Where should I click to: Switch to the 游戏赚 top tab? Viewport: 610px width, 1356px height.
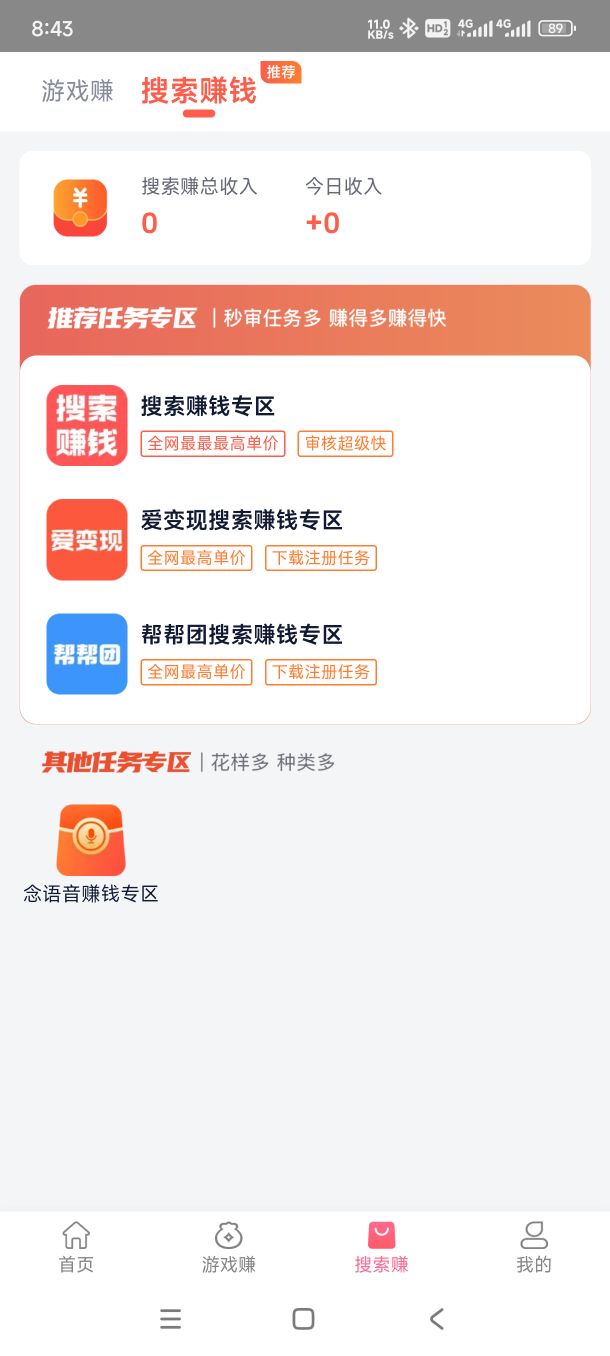pyautogui.click(x=77, y=91)
